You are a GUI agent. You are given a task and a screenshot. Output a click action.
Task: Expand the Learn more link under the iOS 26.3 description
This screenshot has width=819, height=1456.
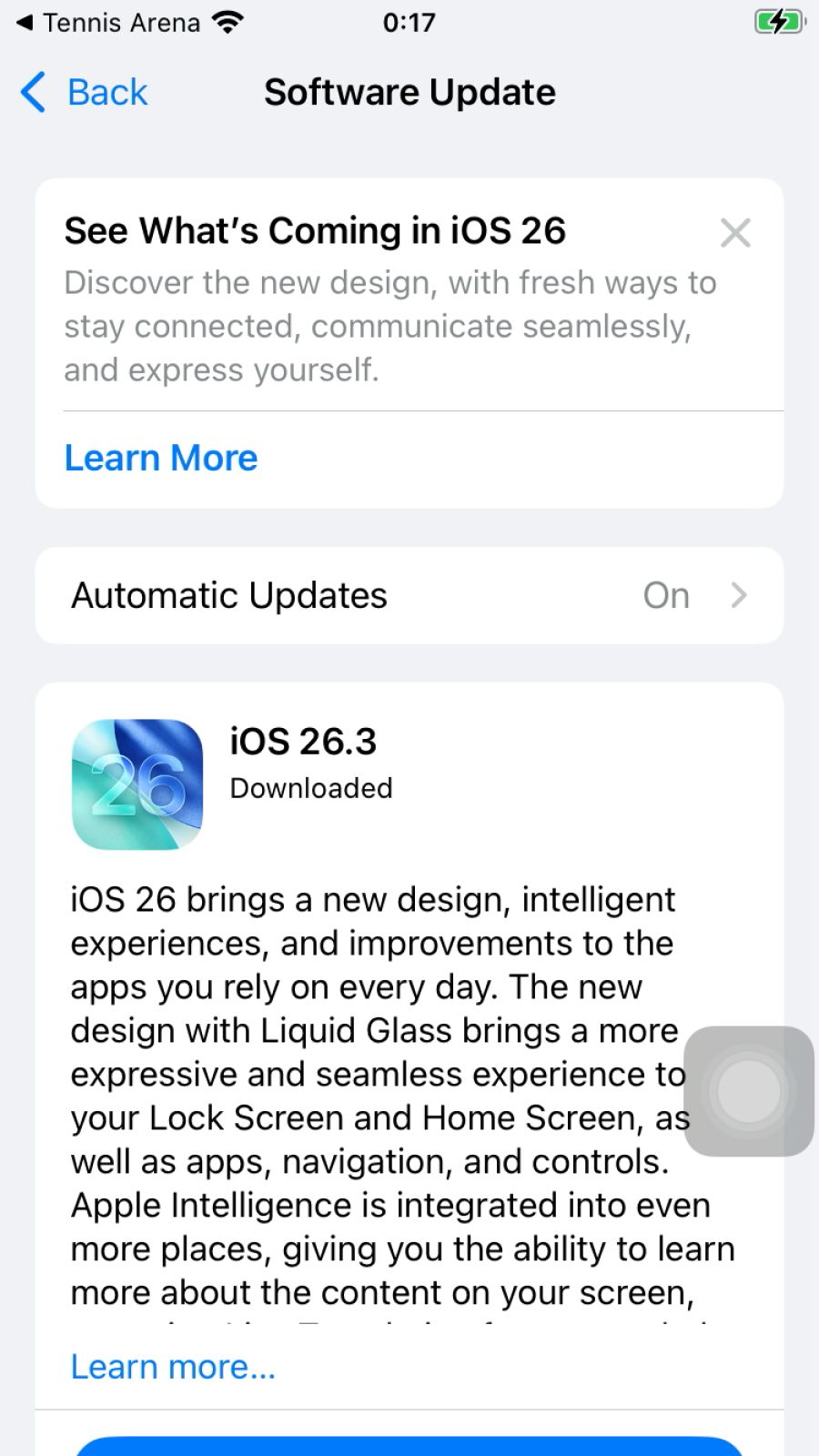tap(173, 1367)
